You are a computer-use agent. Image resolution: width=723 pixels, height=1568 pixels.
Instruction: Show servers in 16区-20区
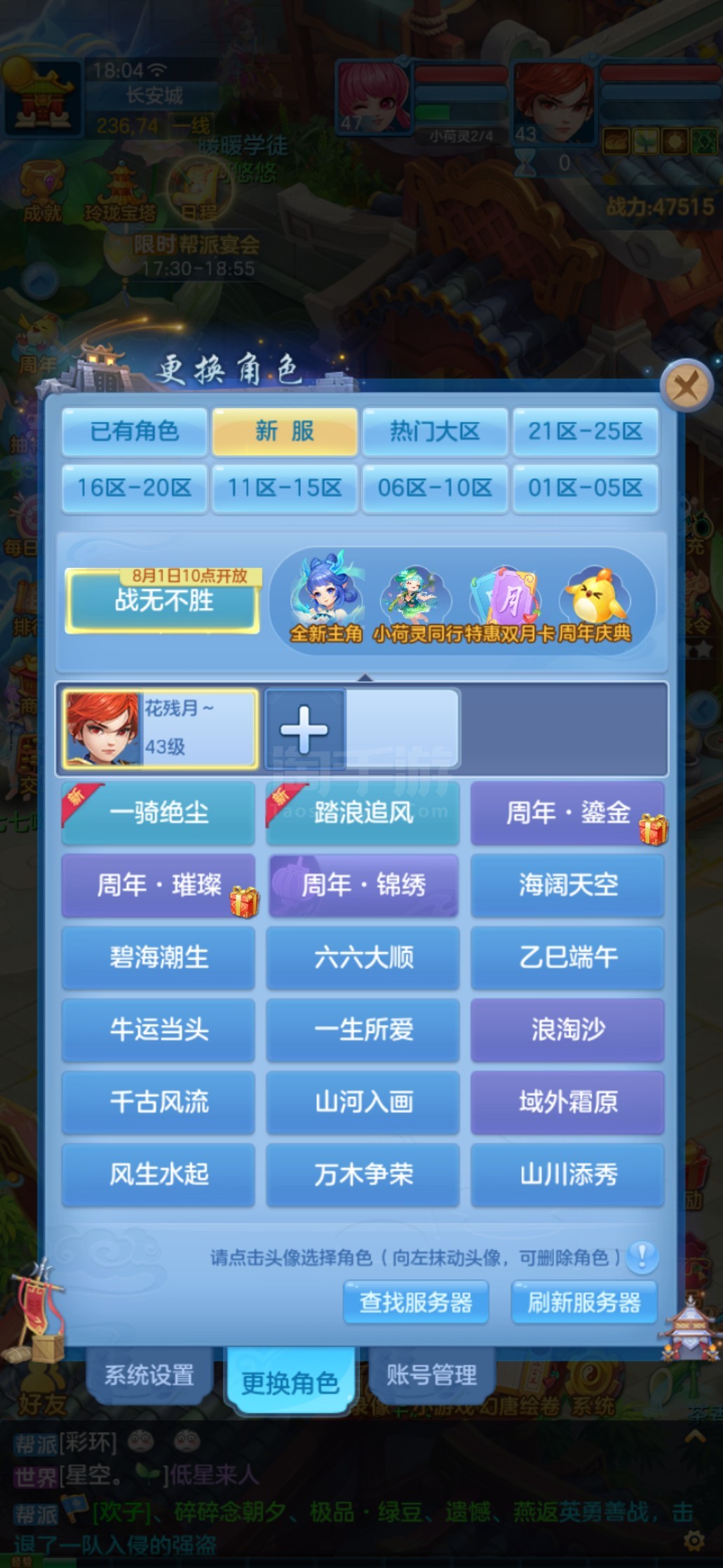[135, 487]
